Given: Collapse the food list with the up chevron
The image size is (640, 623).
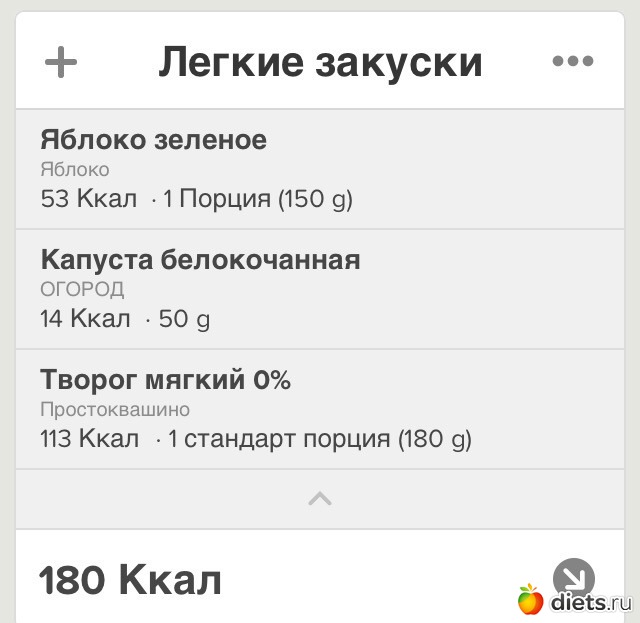Looking at the screenshot, I should click(x=320, y=498).
